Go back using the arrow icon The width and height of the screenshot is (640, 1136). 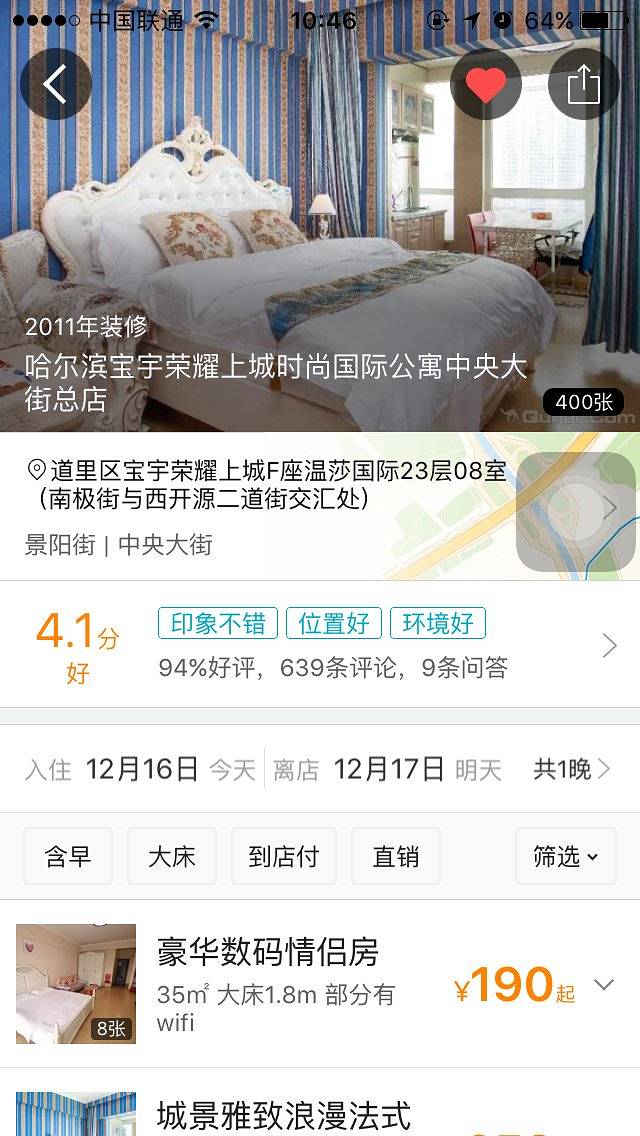(56, 85)
